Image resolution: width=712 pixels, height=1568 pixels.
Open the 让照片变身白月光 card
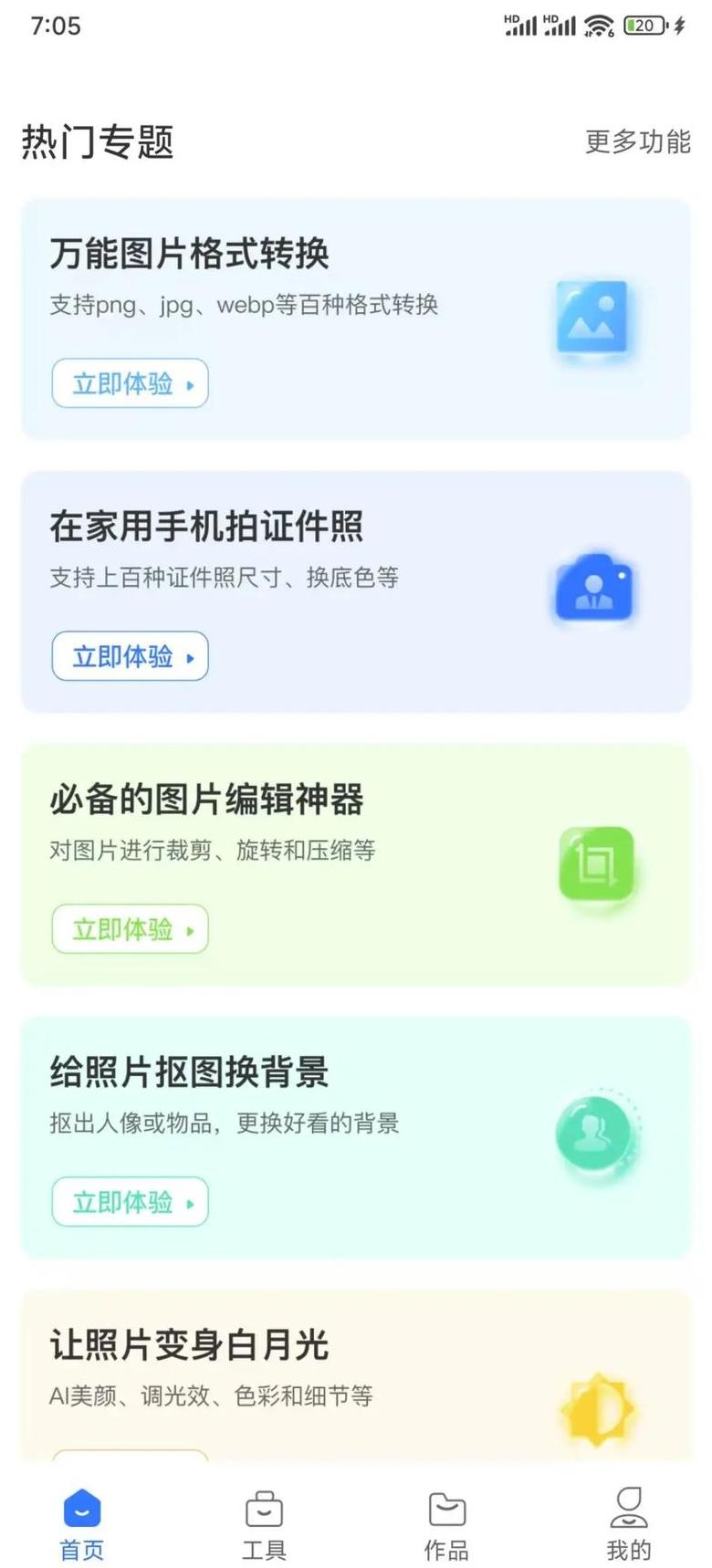click(356, 1374)
